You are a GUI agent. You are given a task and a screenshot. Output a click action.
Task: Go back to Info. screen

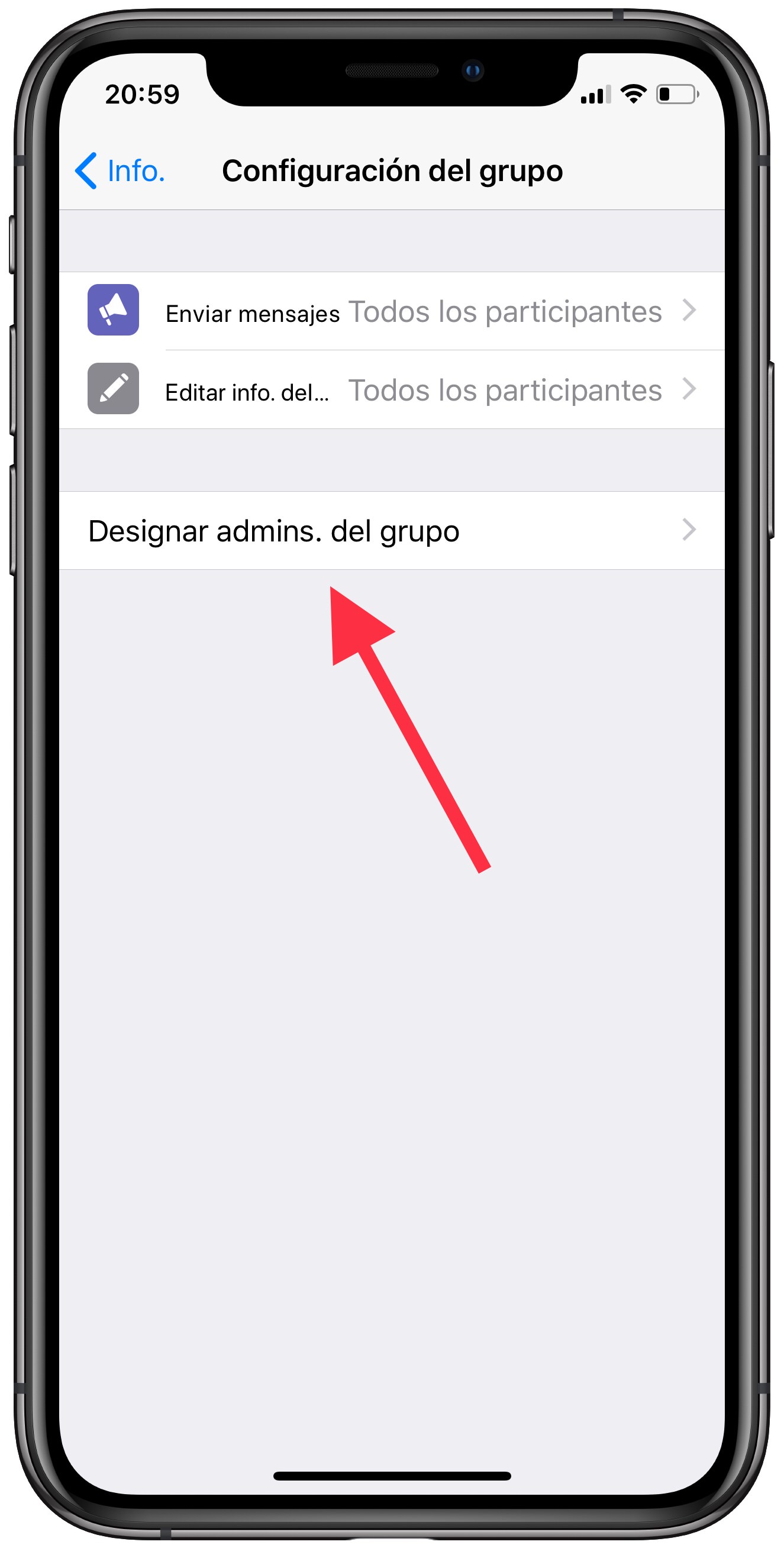tap(120, 171)
